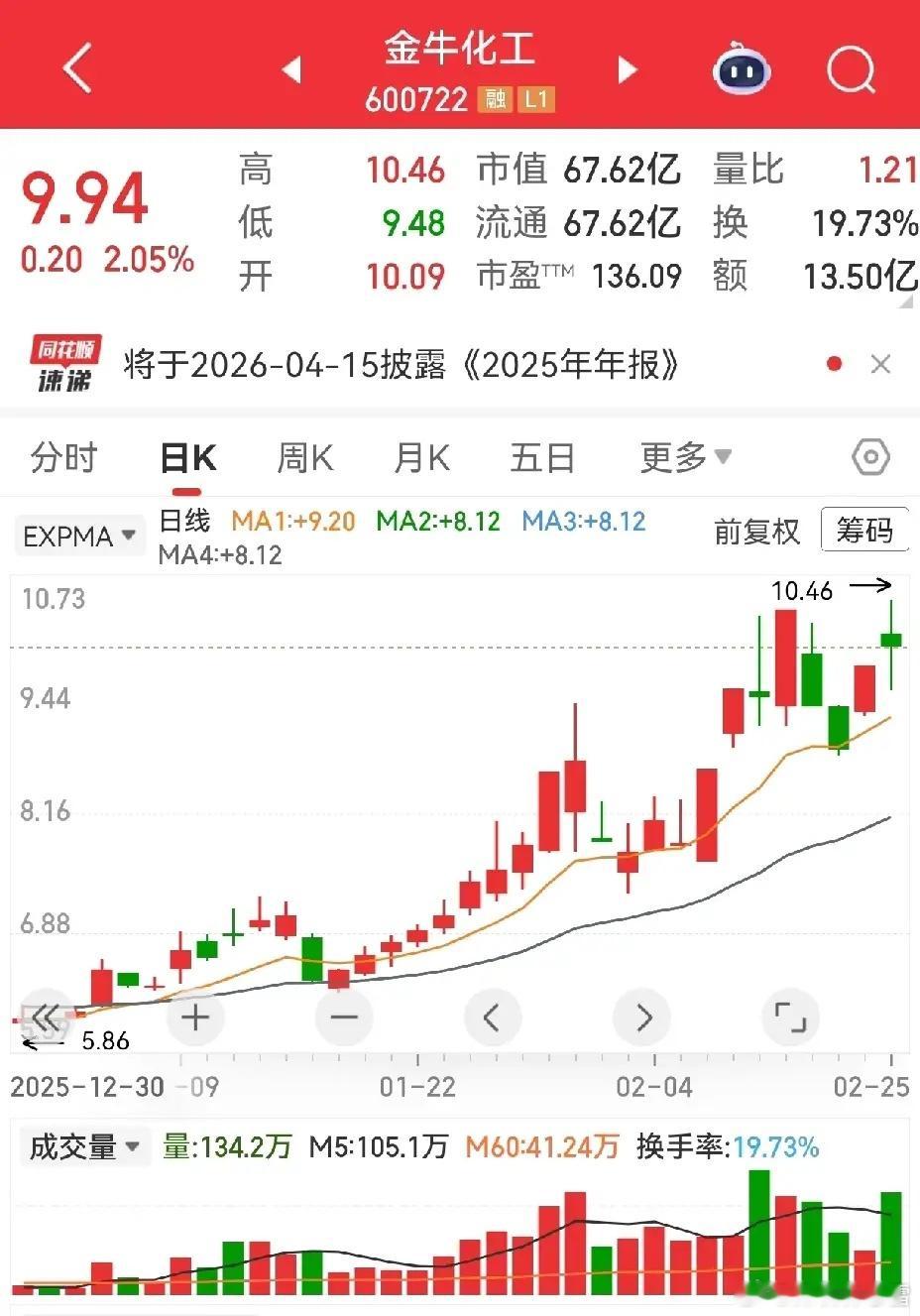
Task: Toggle the 筹码 chip distribution panel
Action: tap(865, 531)
